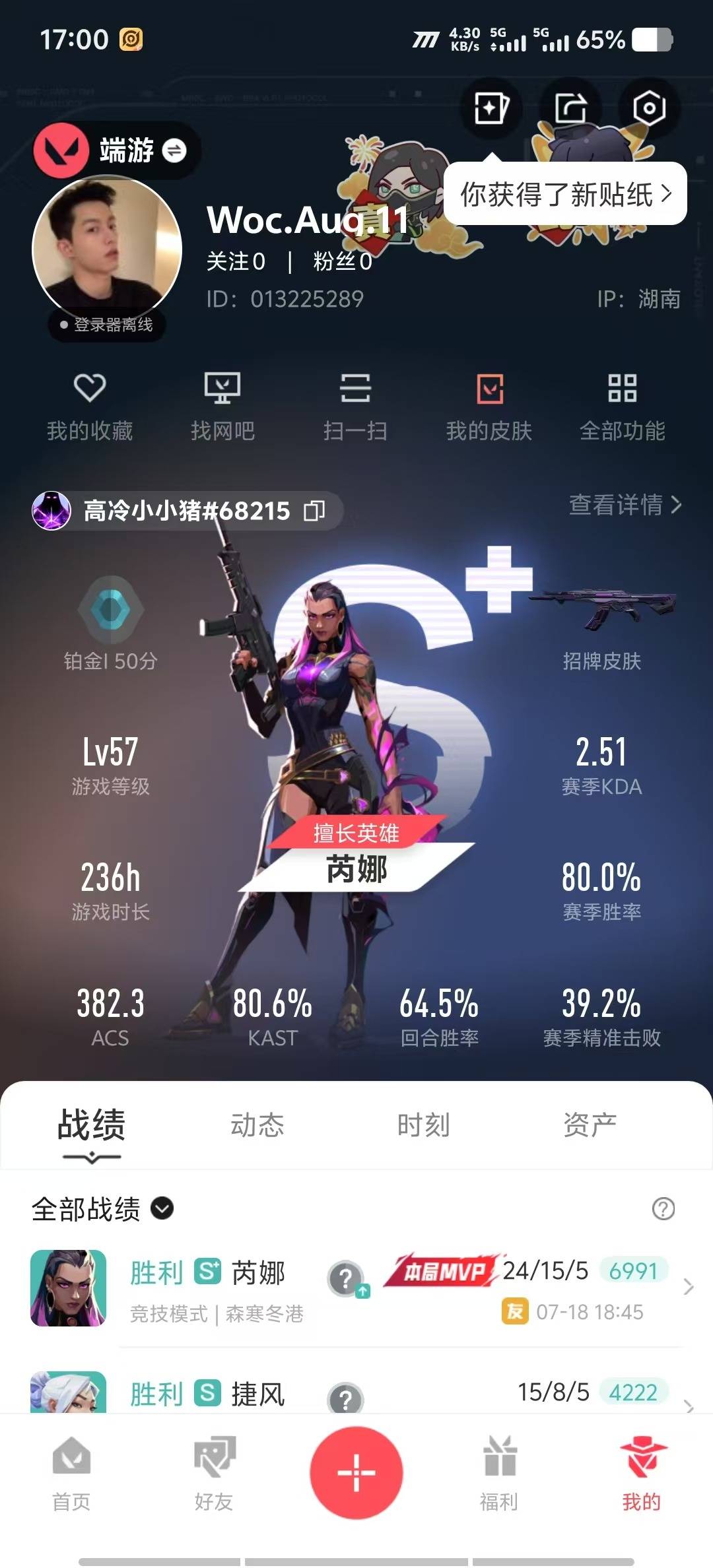The image size is (713, 1568).
Task: Expand the 全部战绩 filter dropdown
Action: 102,1209
